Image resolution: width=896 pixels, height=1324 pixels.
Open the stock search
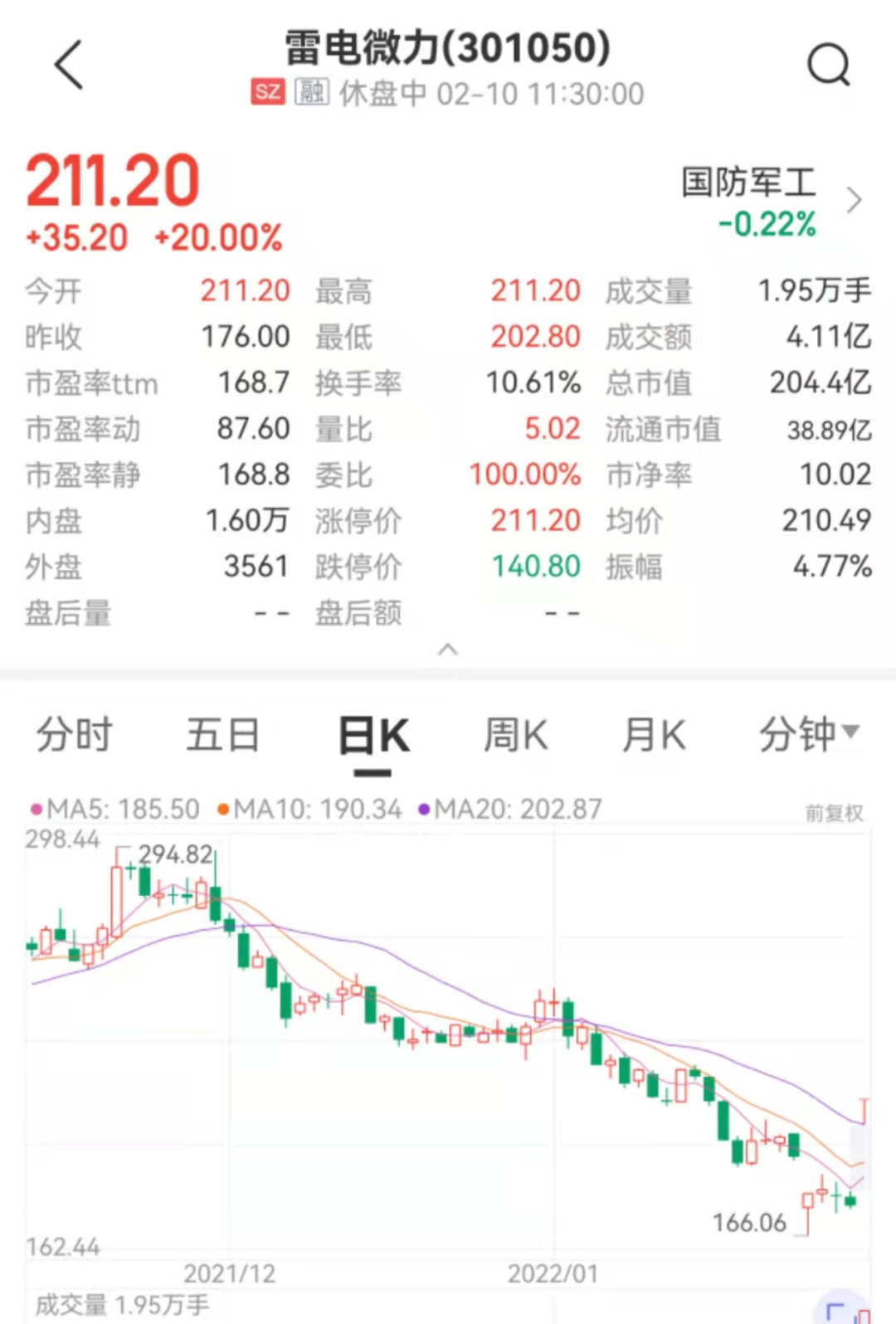(828, 65)
